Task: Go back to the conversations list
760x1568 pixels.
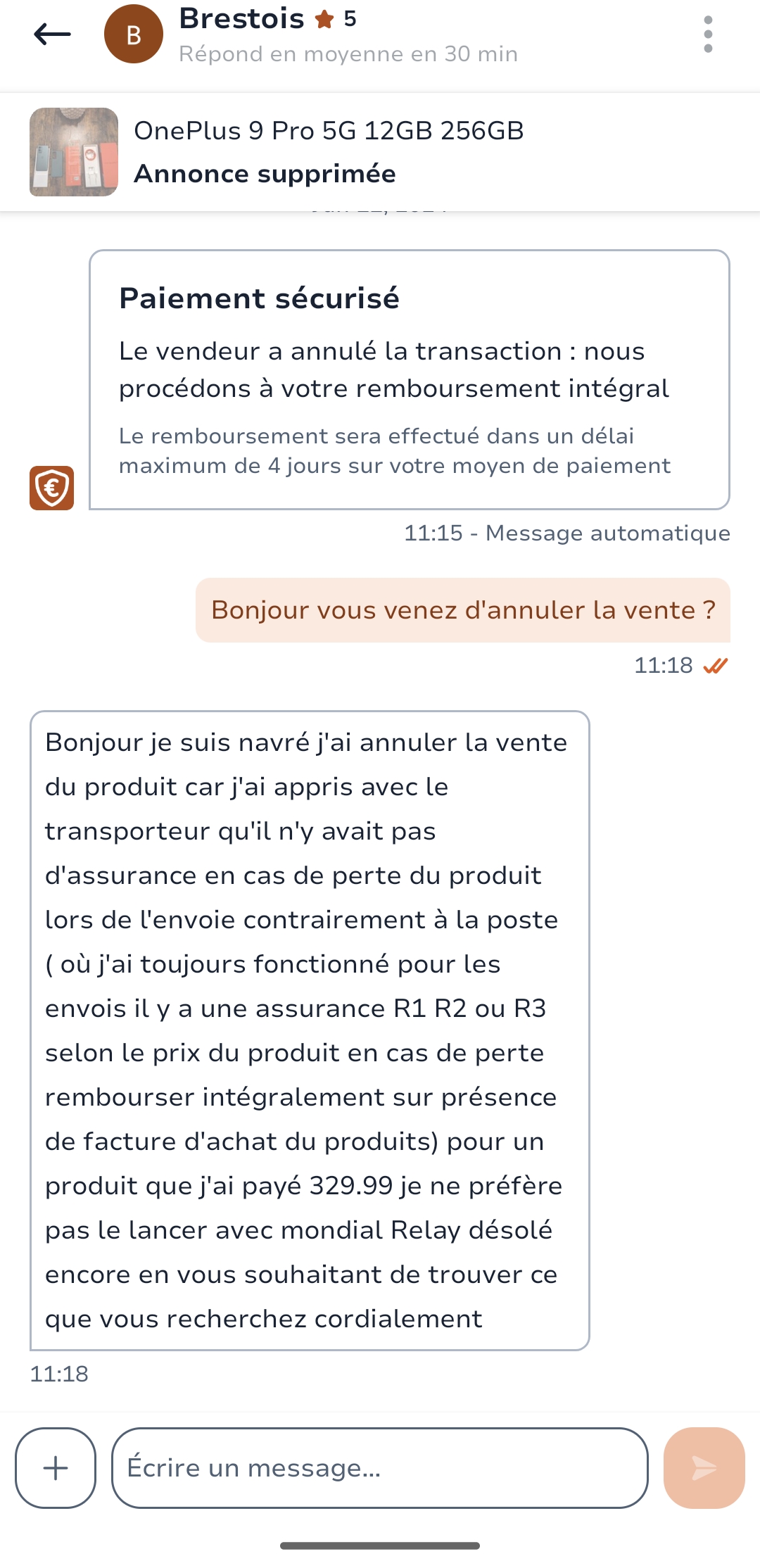Action: pos(52,34)
